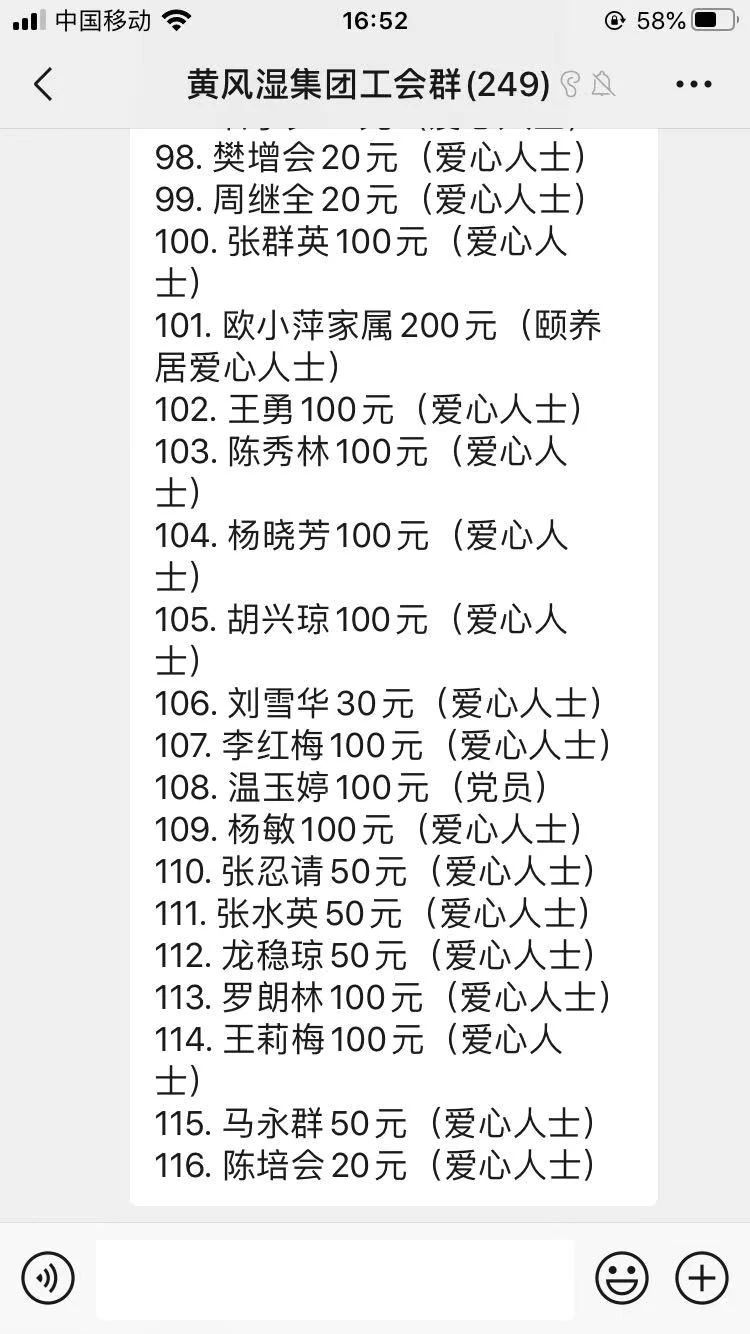Tap the message text field
The height and width of the screenshot is (1334, 750).
pyautogui.click(x=335, y=1279)
